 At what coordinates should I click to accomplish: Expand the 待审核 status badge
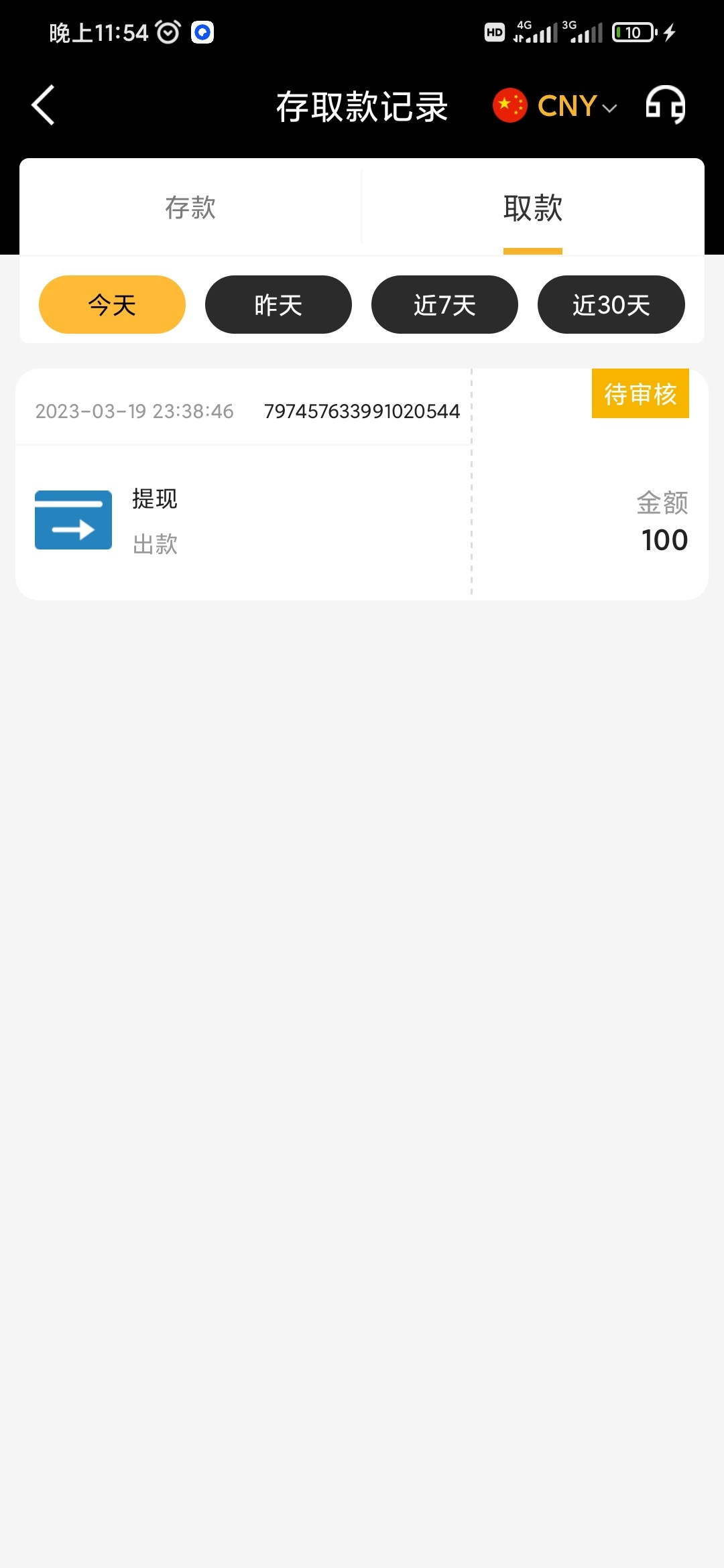pos(640,393)
